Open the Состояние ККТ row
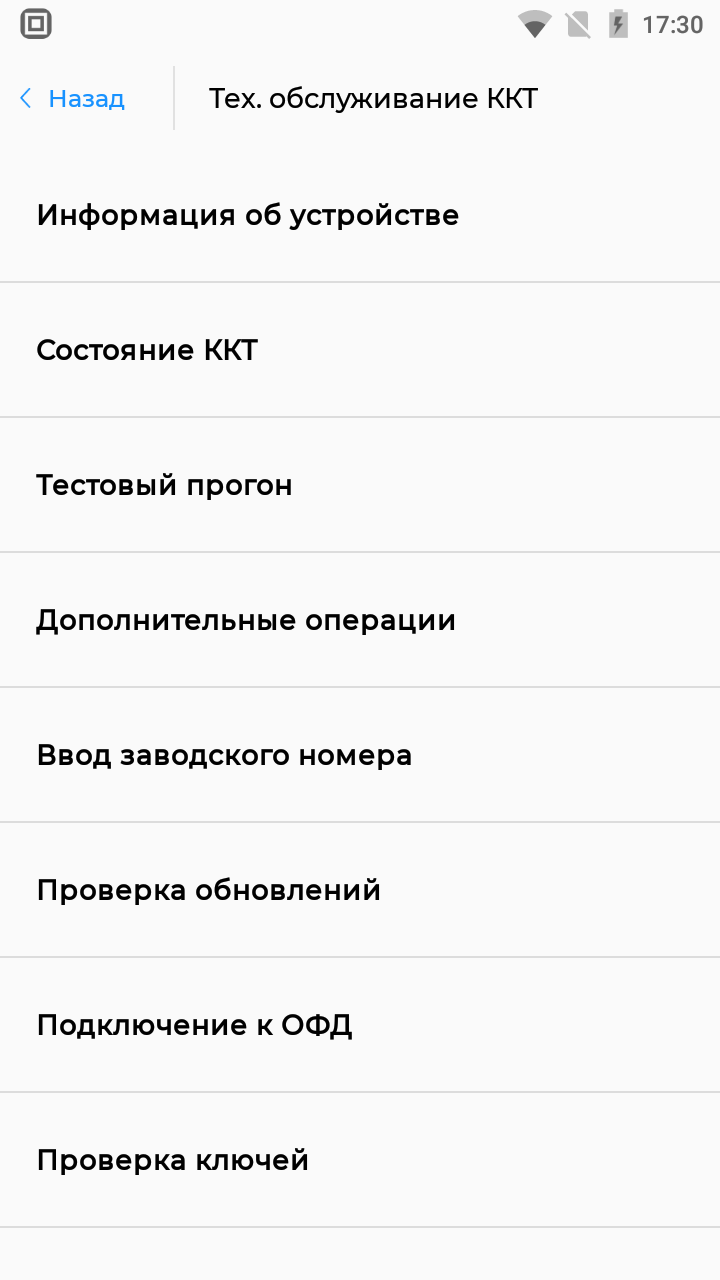Image resolution: width=720 pixels, height=1280 pixels. [360, 350]
